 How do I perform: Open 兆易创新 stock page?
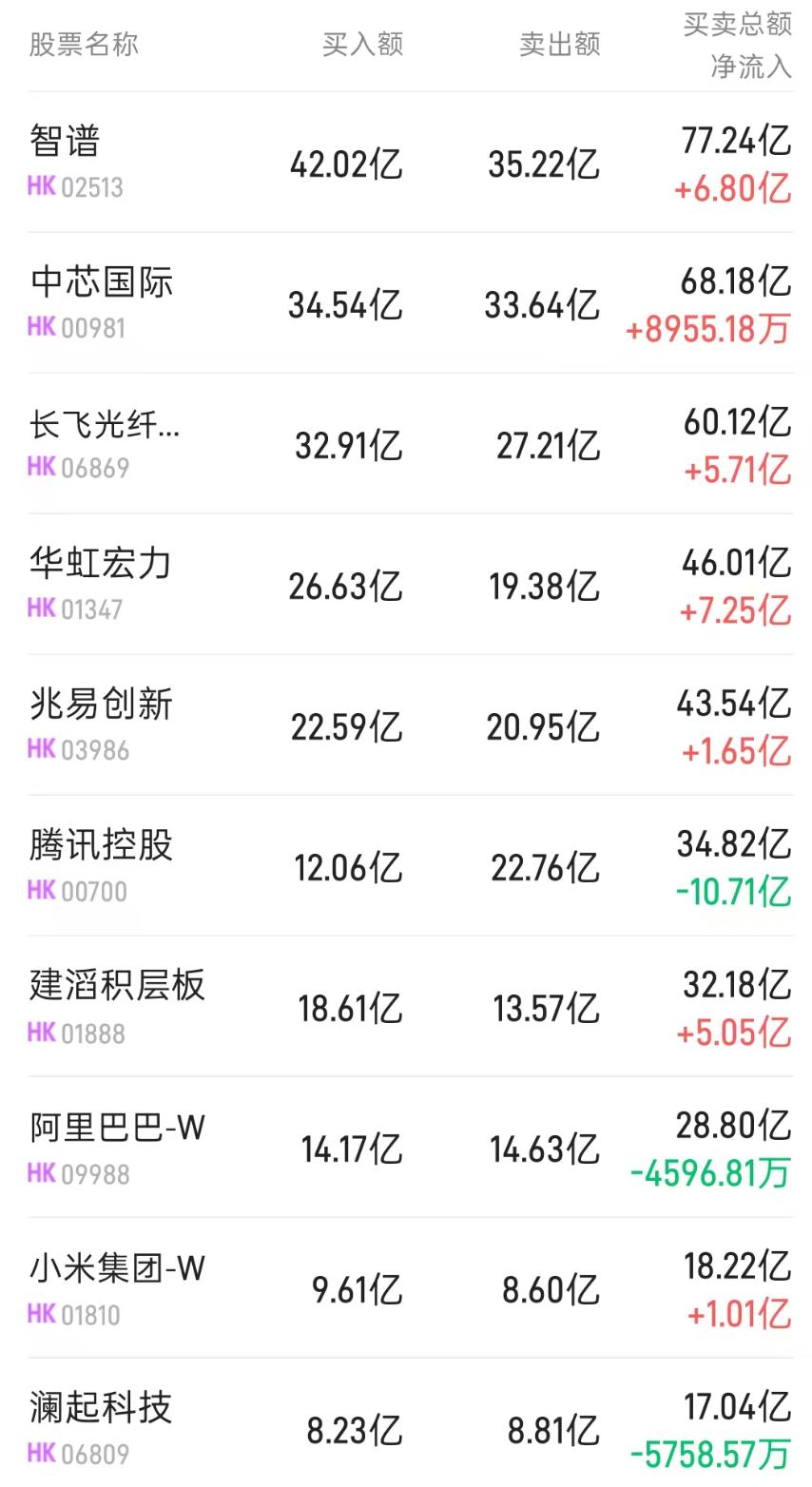click(410, 725)
